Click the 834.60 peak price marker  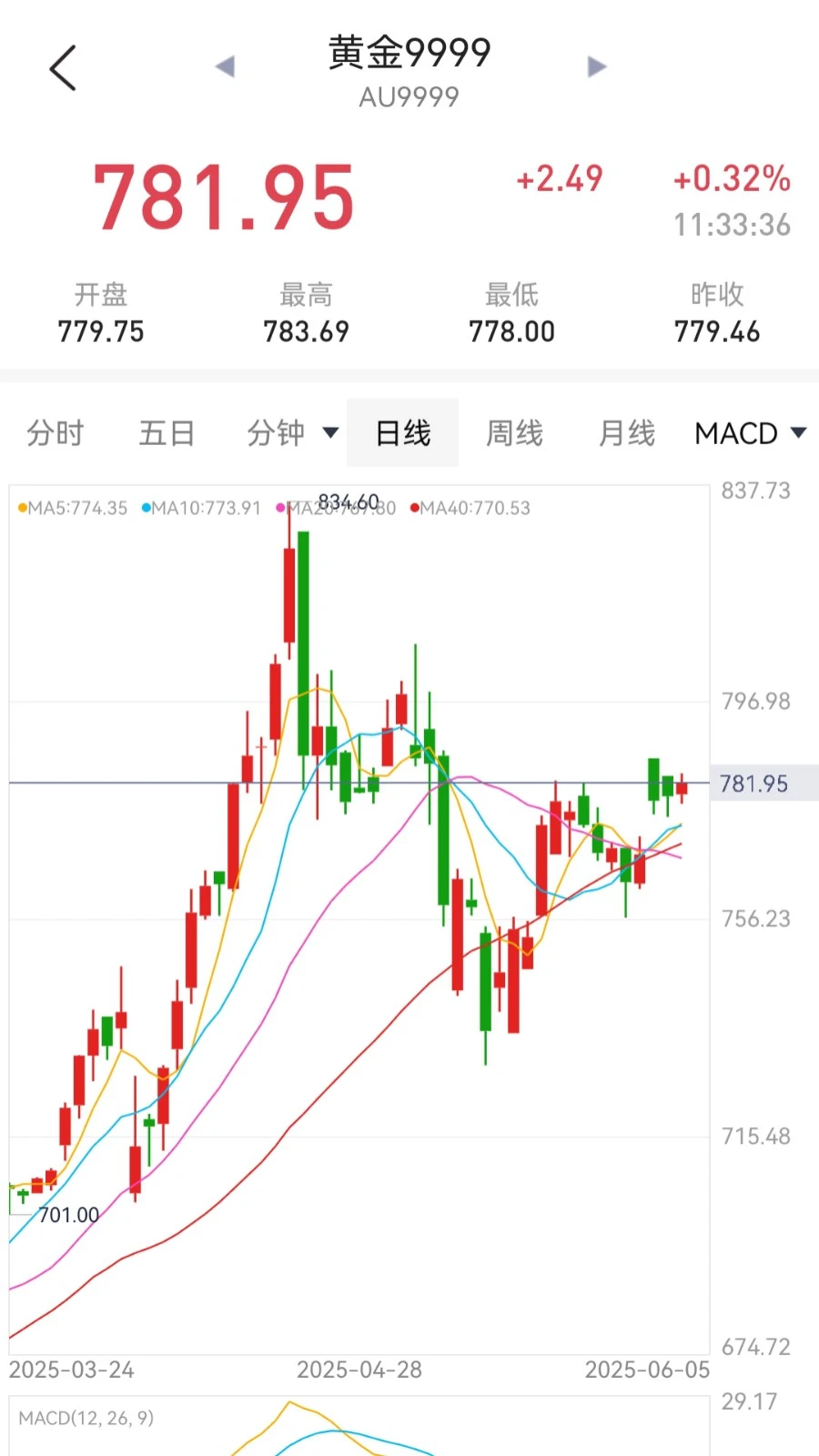(x=351, y=500)
